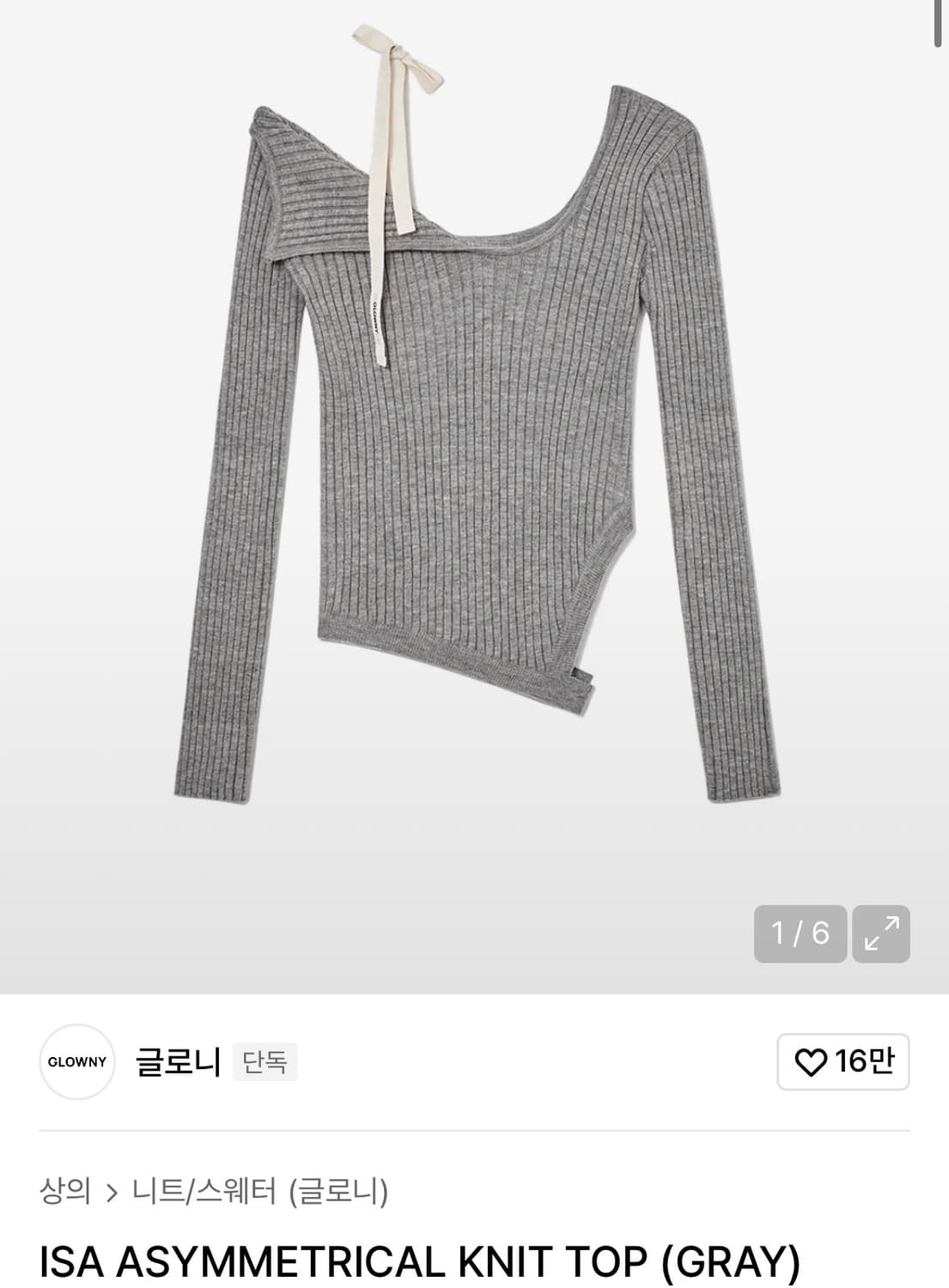Click the vertical scrollbar at top right

click(x=936, y=21)
